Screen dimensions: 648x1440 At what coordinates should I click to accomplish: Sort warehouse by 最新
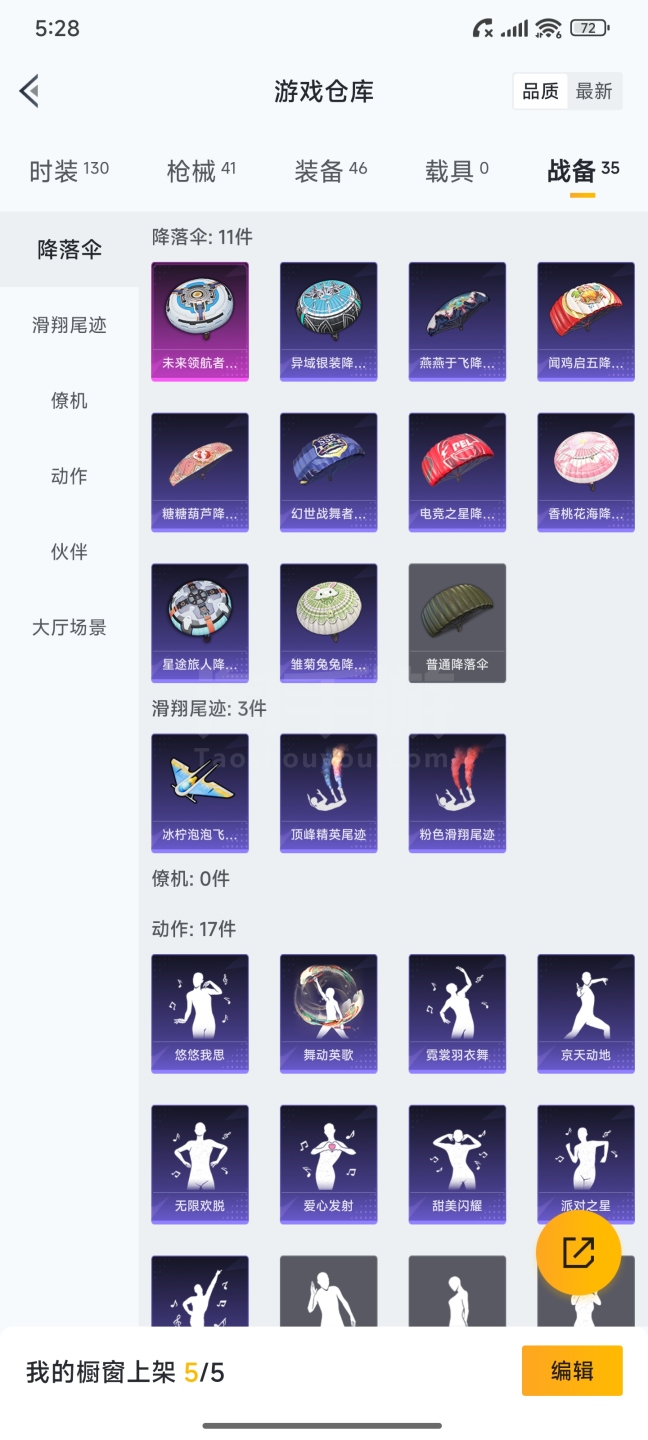[x=594, y=91]
